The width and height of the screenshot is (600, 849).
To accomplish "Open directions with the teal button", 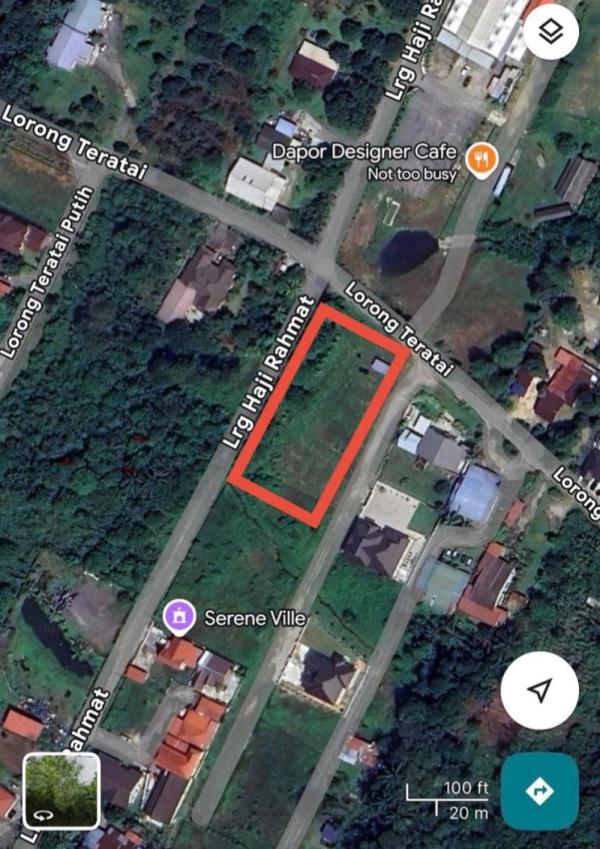I will click(x=540, y=791).
